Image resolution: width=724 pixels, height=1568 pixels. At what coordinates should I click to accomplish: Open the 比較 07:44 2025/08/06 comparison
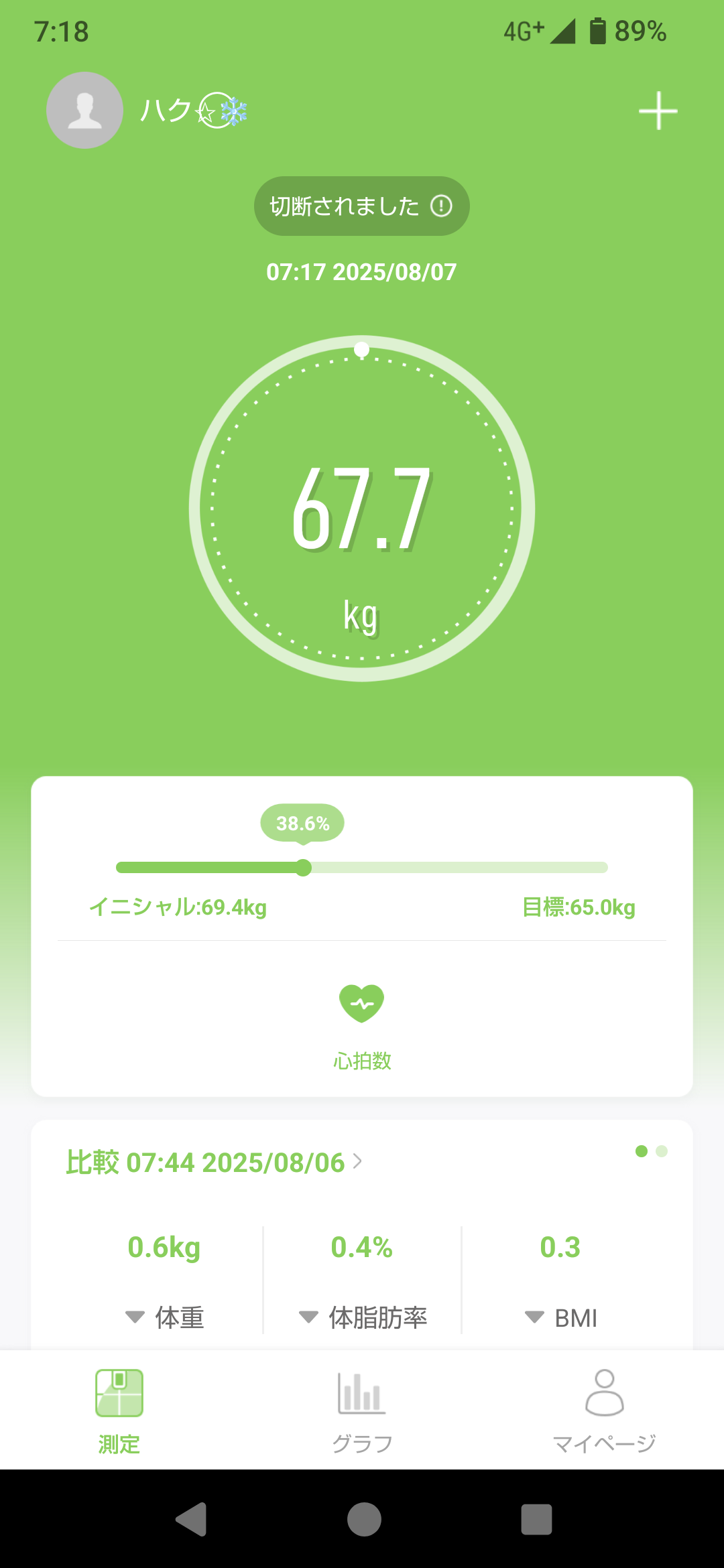pyautogui.click(x=215, y=1163)
